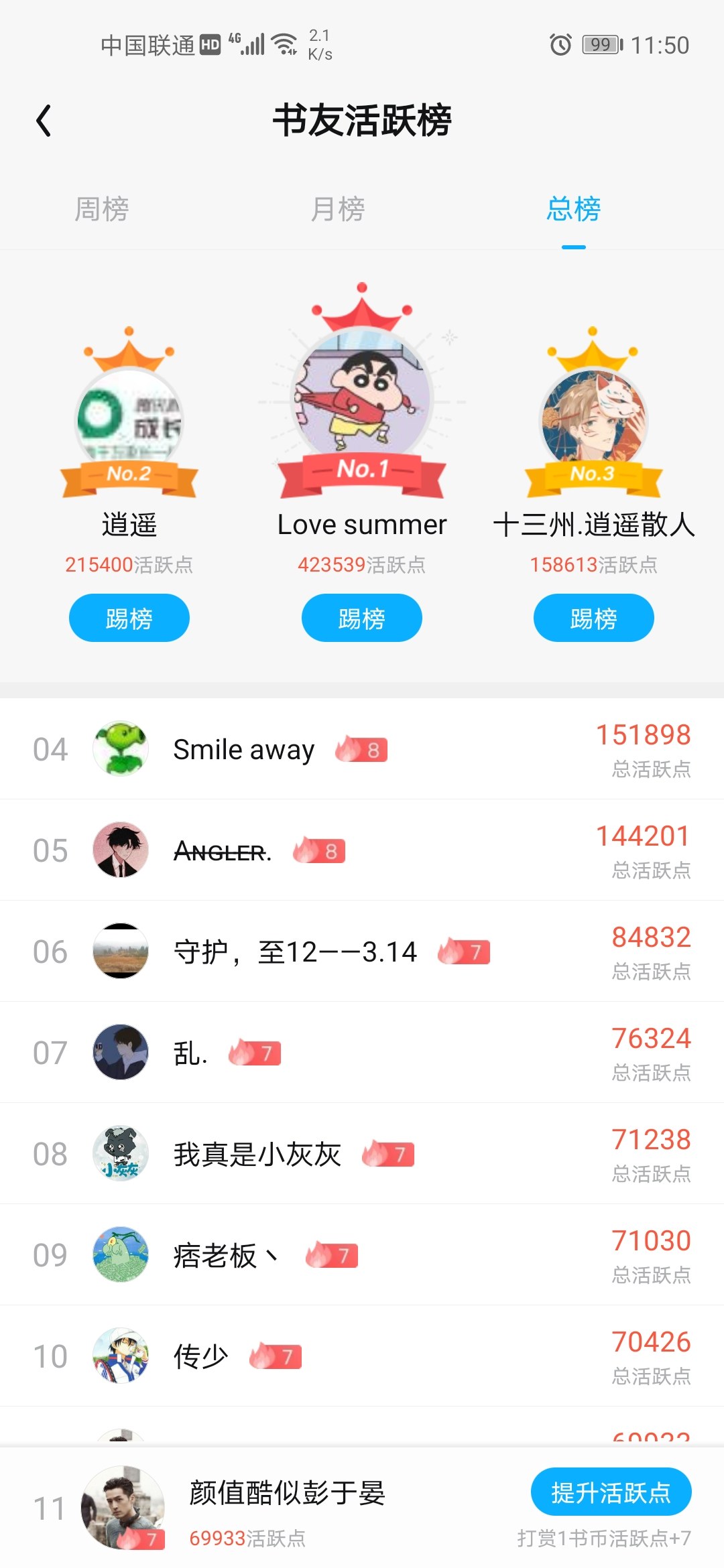This screenshot has height=1568, width=724.
Task: Tap 踢榜 under 十三州.逍遥散人
Action: (593, 618)
